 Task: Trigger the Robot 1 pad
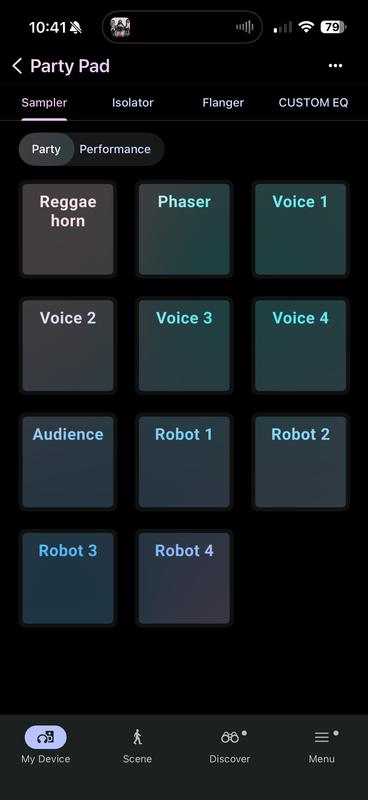click(x=184, y=462)
